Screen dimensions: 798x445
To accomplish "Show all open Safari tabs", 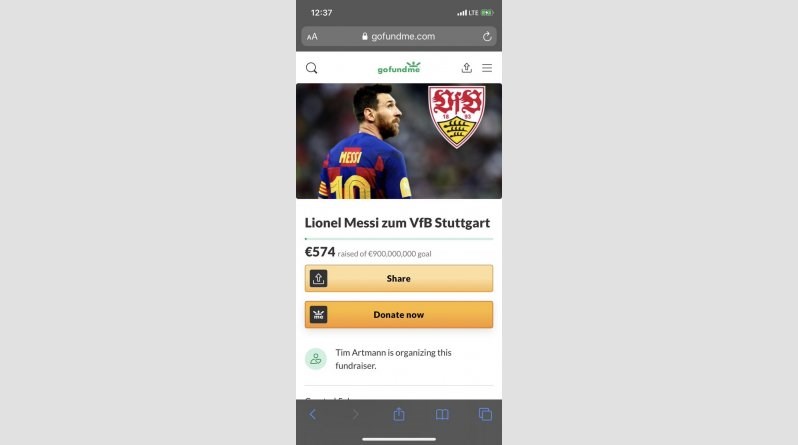I will [485, 414].
